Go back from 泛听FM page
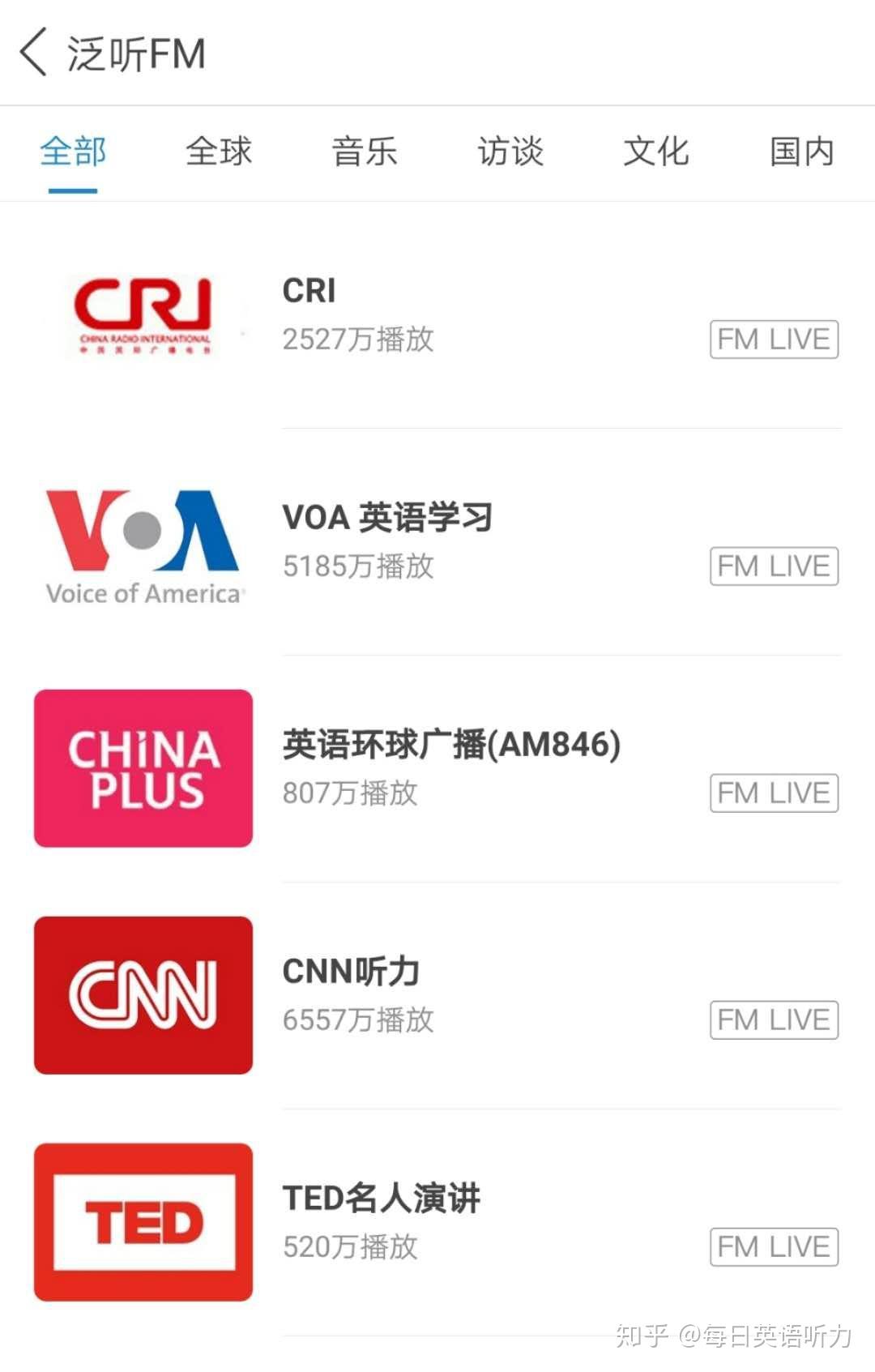Screen dimensions: 875x1372 34,53
